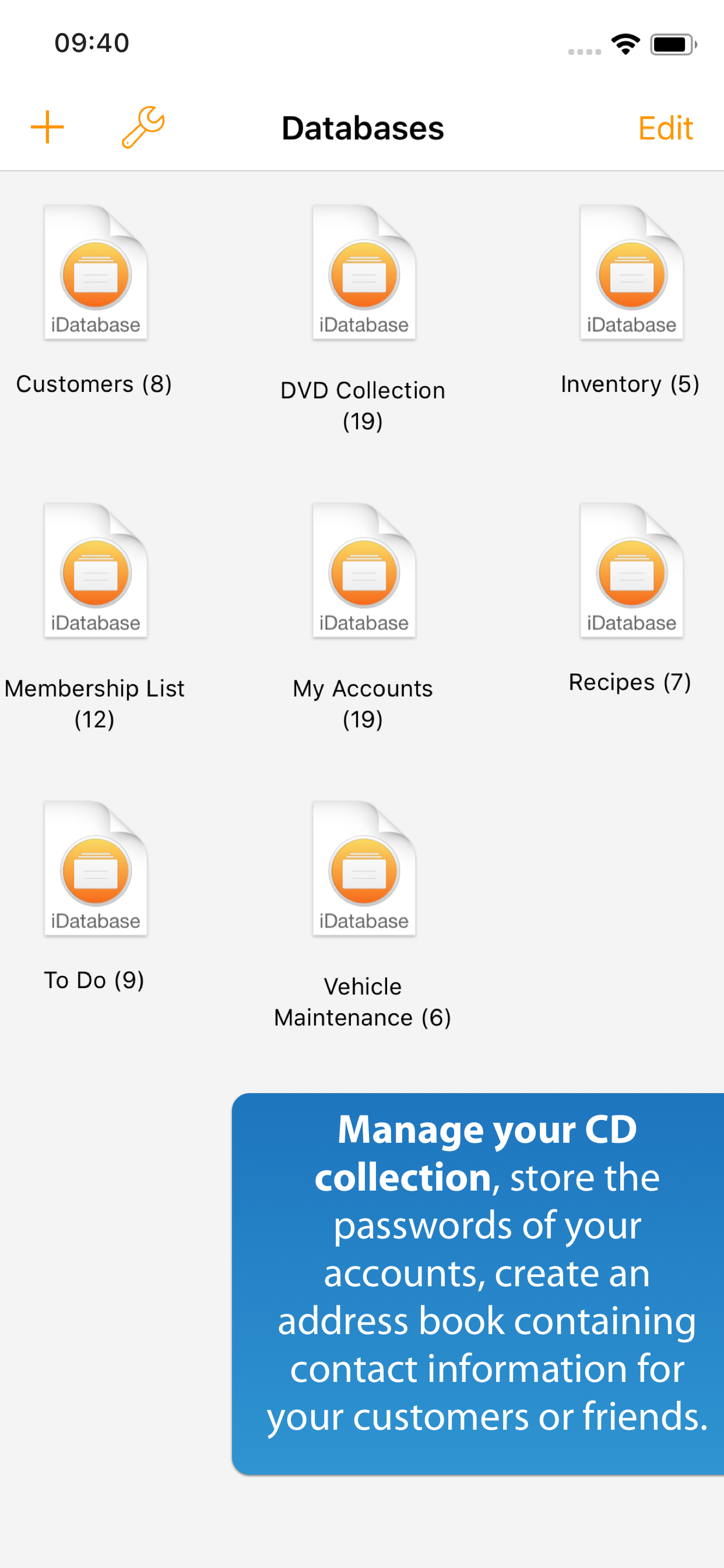Screen dimensions: 724x1568
Task: Tap Edit to manage databases
Action: [666, 127]
